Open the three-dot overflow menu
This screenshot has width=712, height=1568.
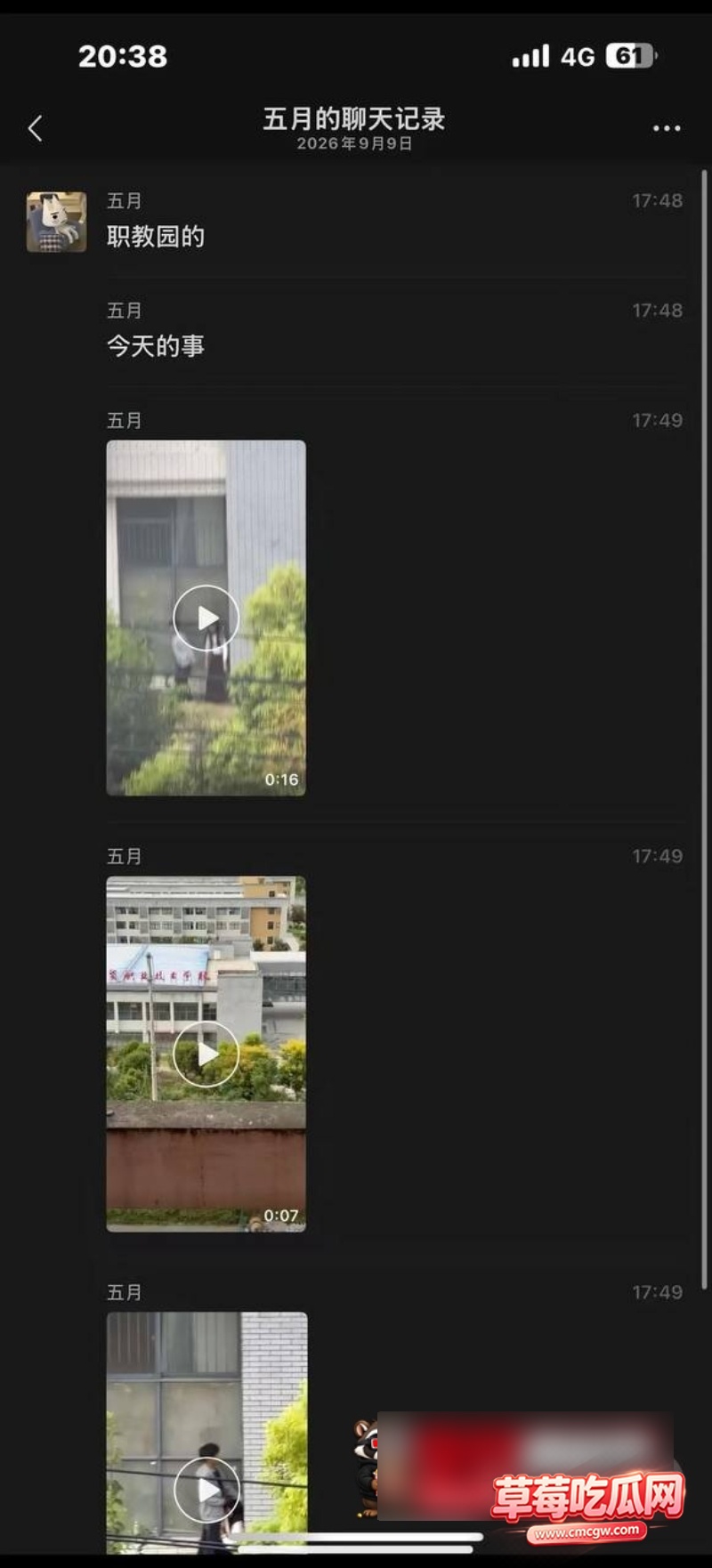click(667, 129)
